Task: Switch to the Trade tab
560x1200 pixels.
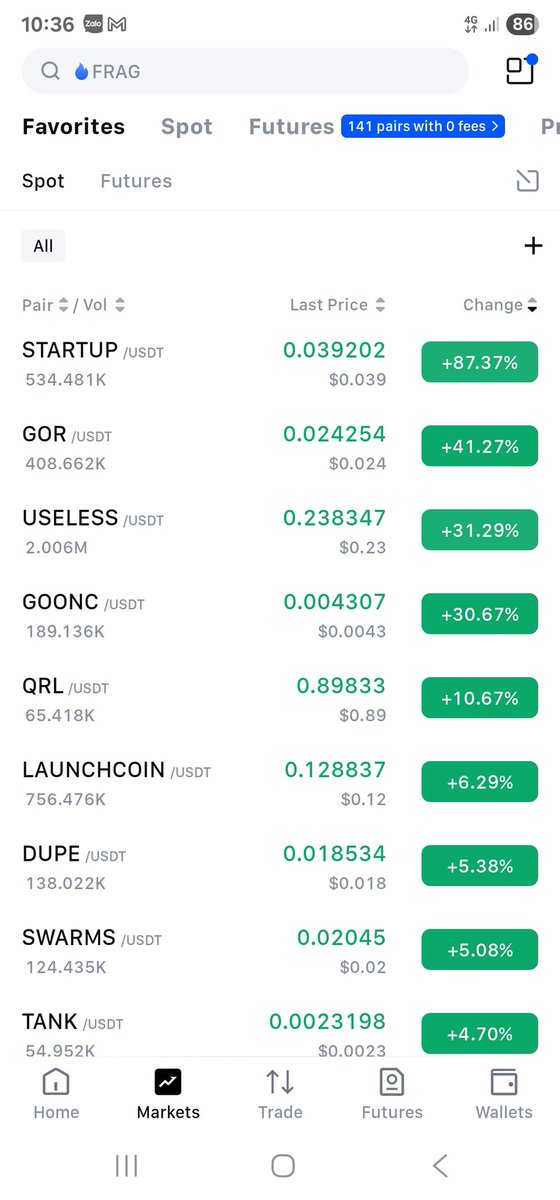Action: click(280, 1093)
